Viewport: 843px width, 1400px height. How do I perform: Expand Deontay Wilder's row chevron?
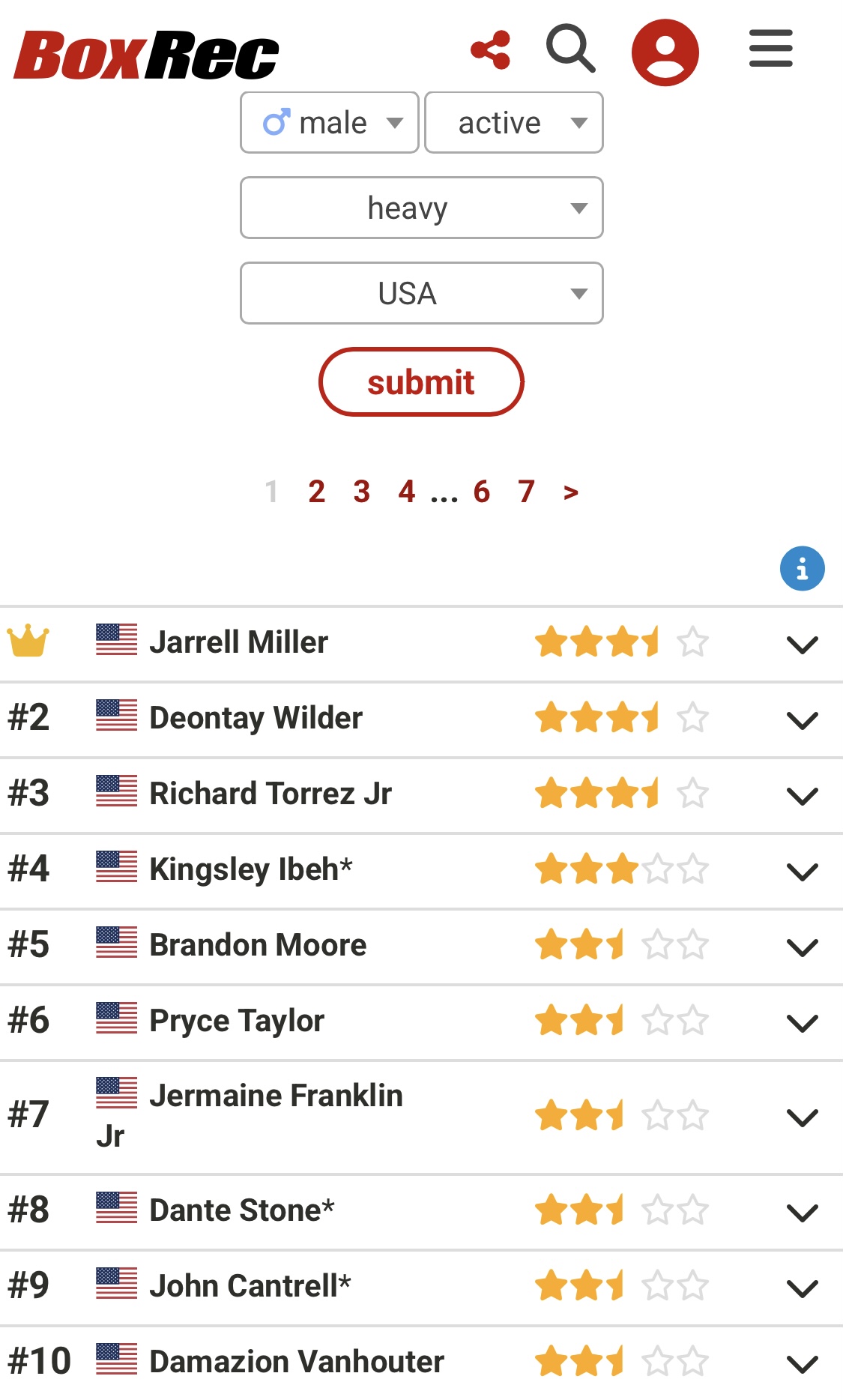tap(803, 720)
